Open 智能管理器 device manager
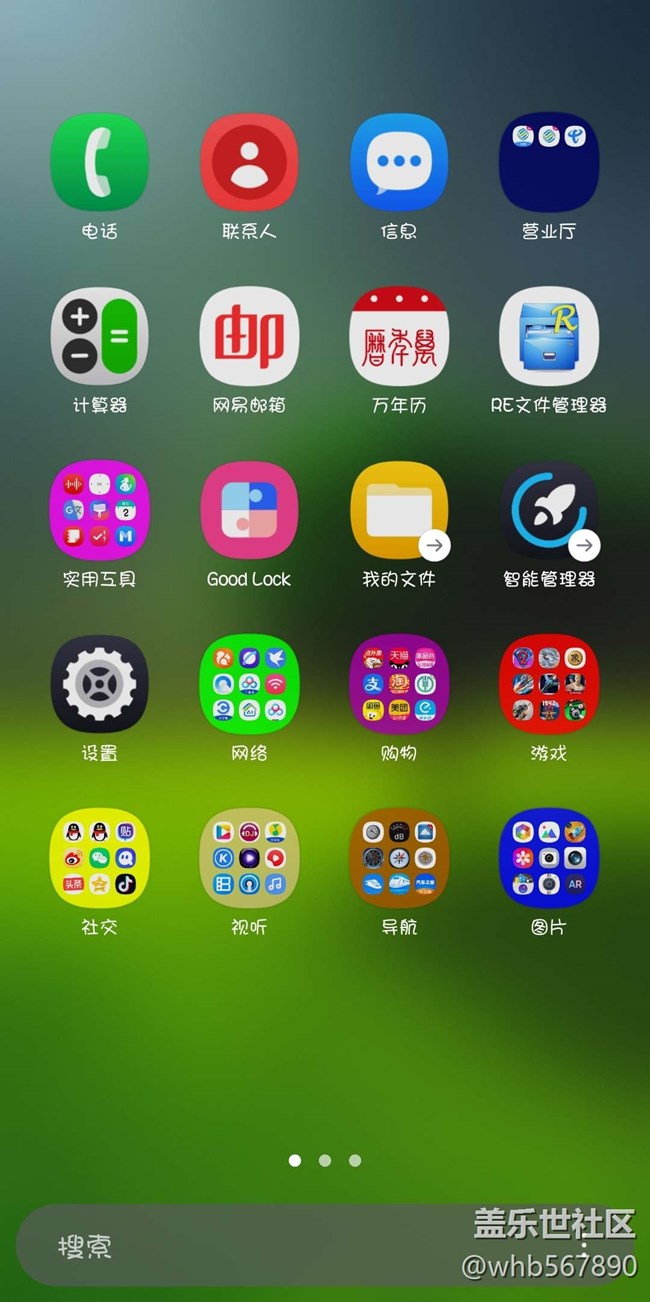 [549, 510]
